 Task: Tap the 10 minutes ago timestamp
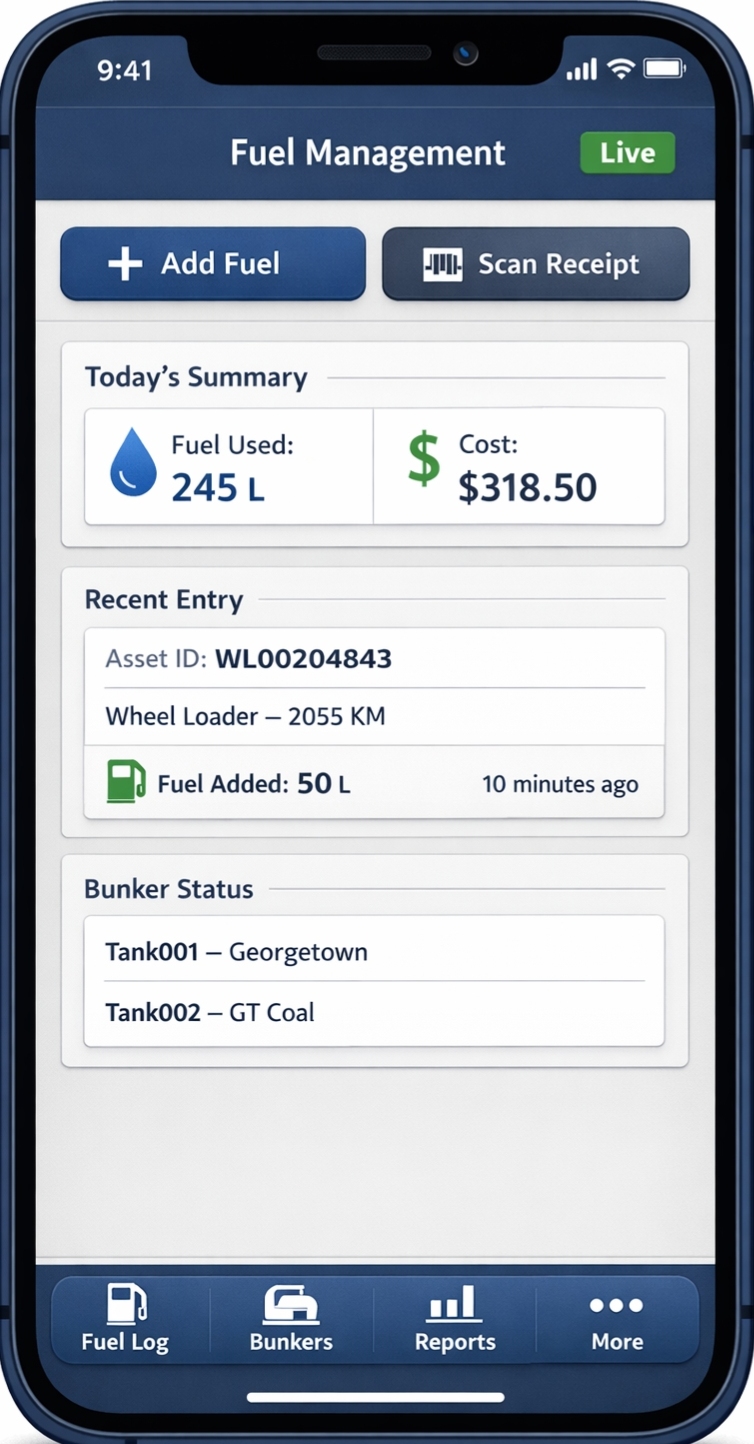click(561, 784)
